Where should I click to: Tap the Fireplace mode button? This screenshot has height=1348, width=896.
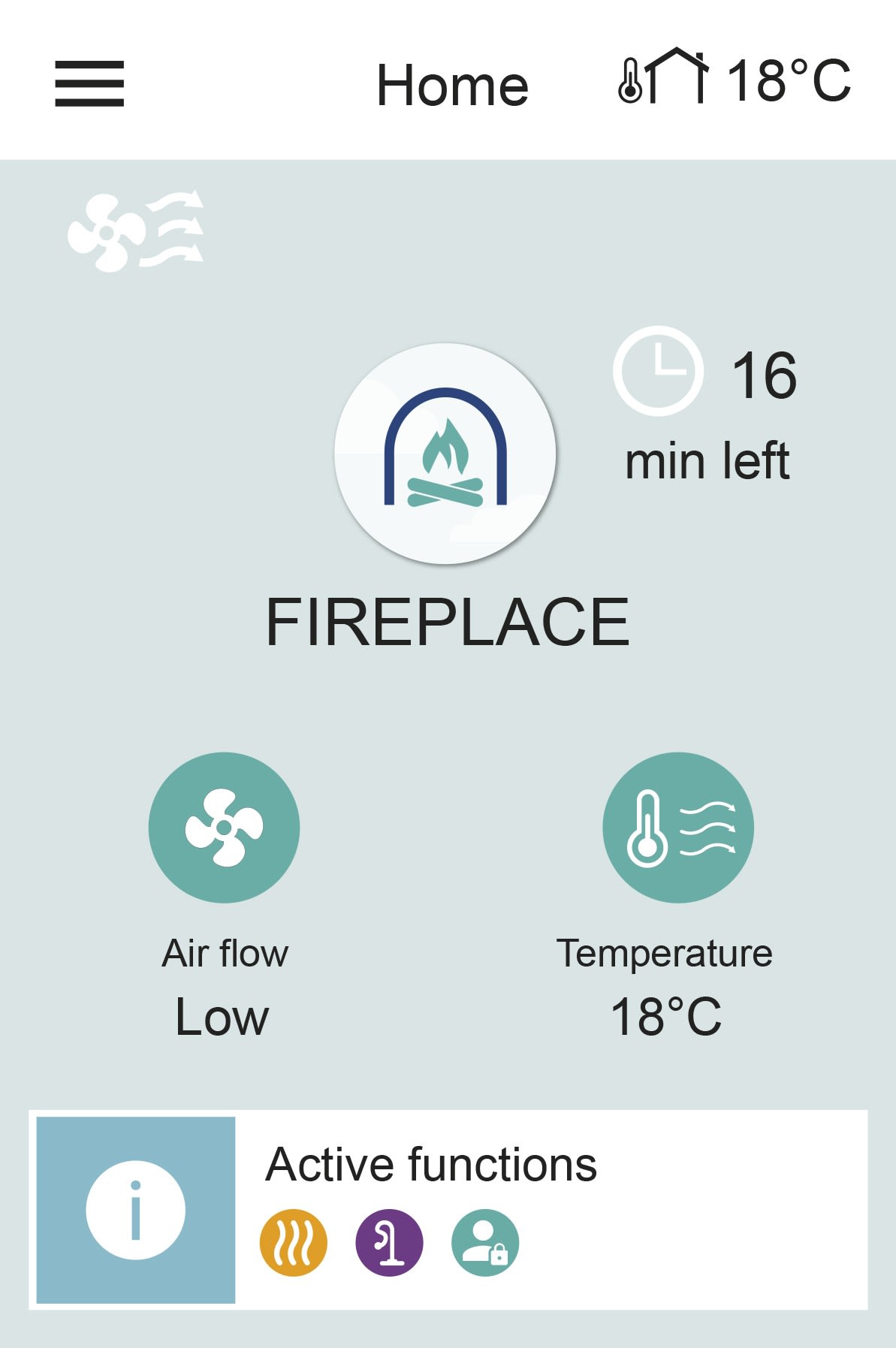click(445, 454)
